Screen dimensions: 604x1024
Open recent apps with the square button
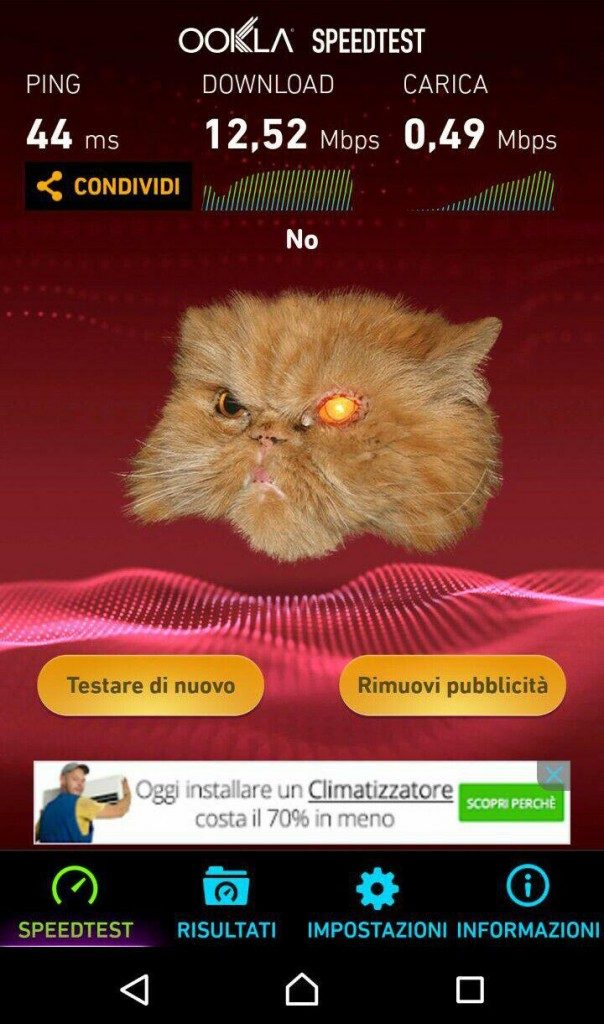[x=469, y=989]
